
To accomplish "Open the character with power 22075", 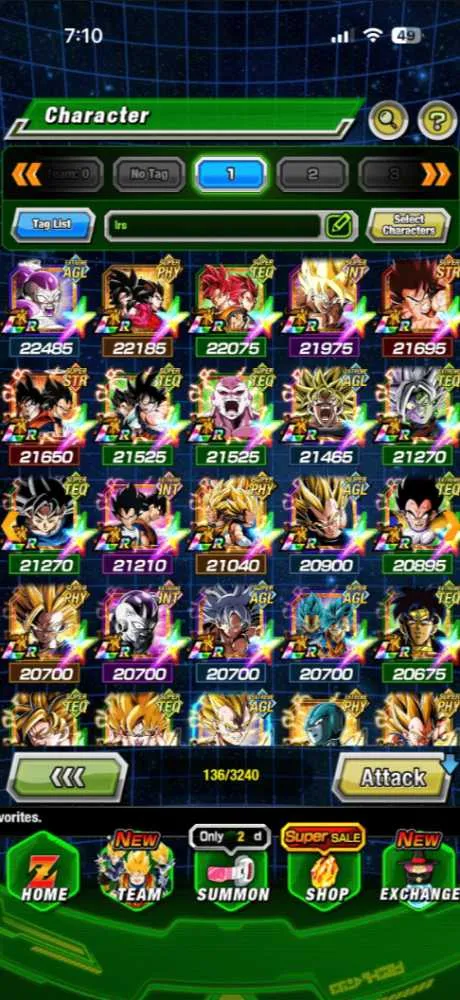I will (x=231, y=307).
